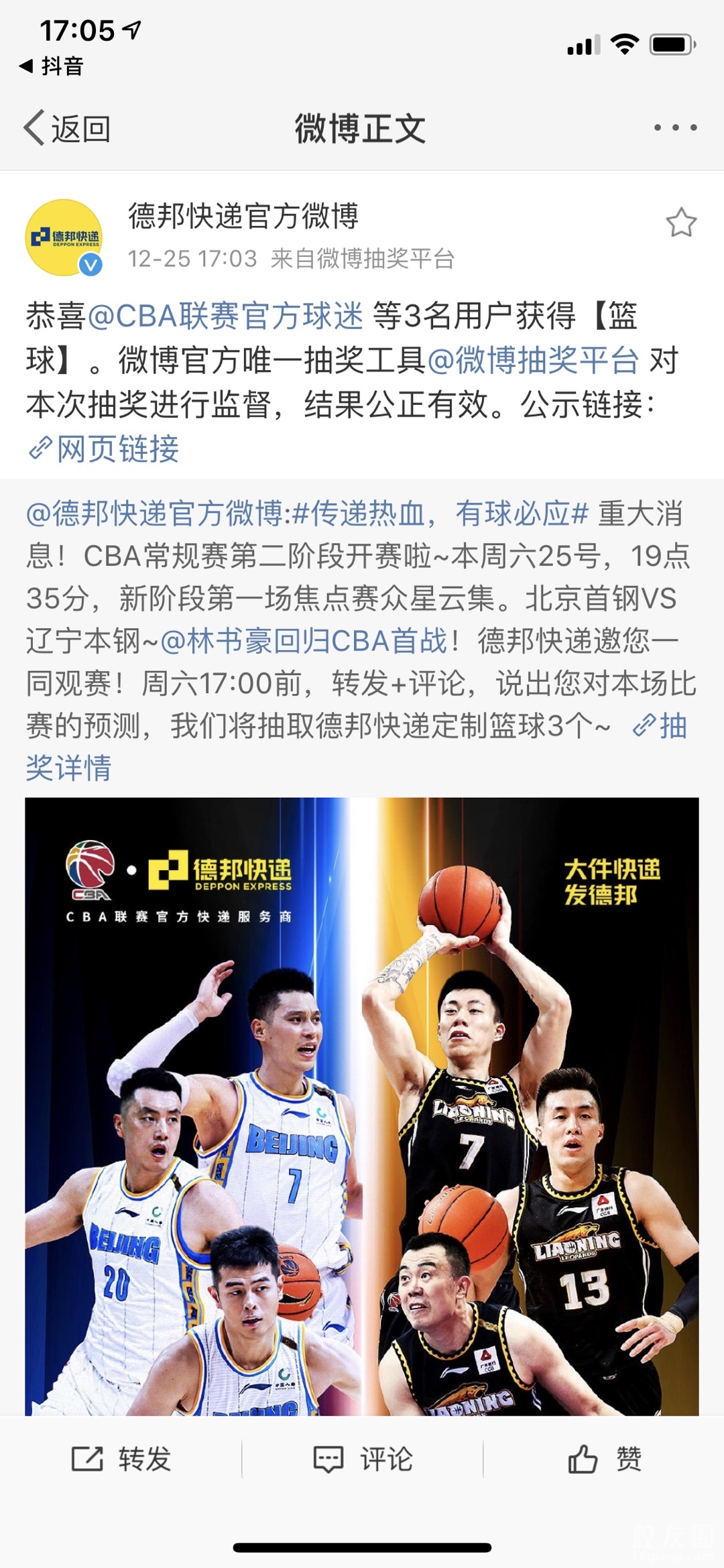Open hashtag #传递热血，有球必应#

click(440, 514)
